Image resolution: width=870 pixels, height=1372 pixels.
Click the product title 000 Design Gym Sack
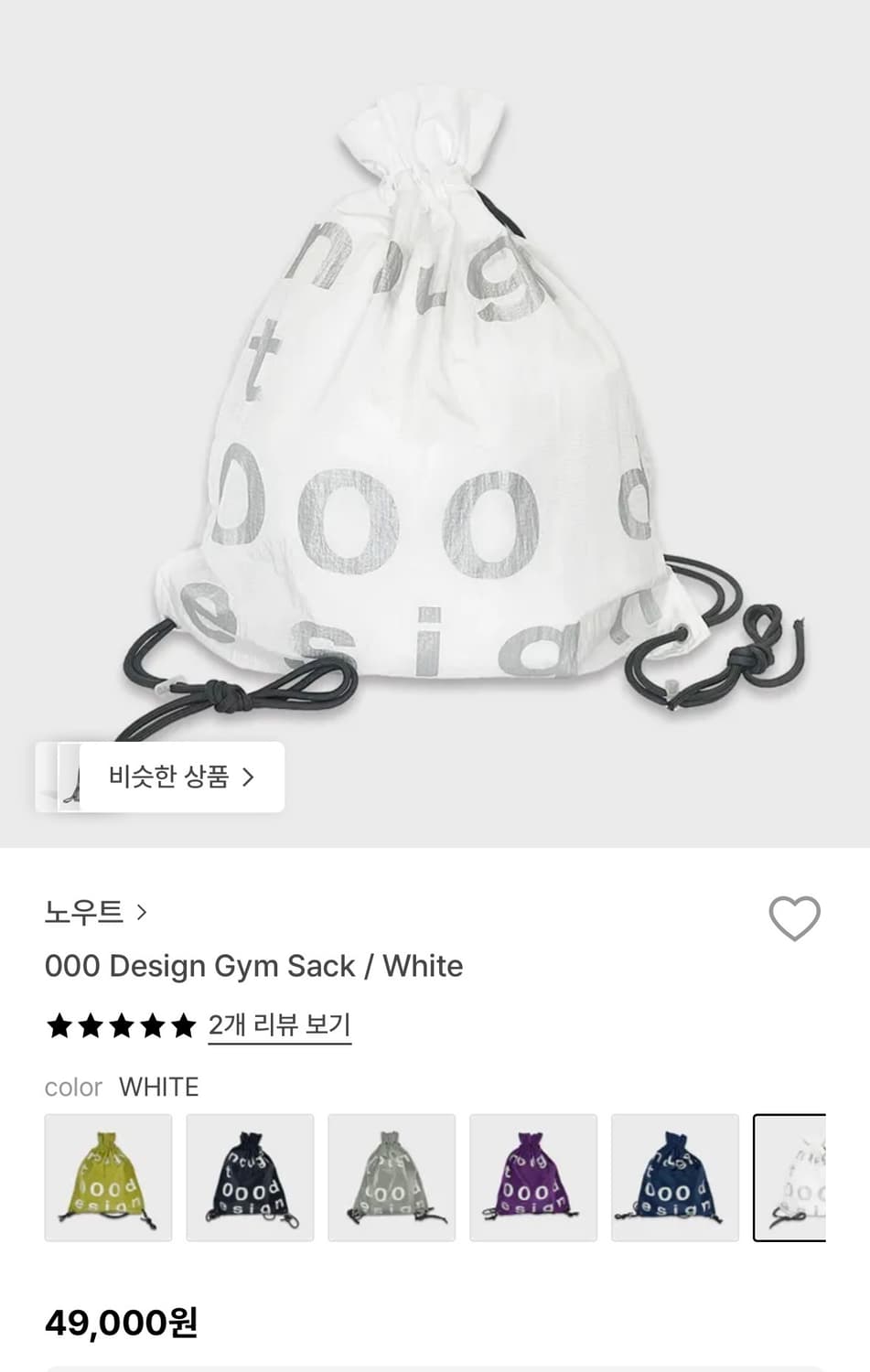[253, 966]
